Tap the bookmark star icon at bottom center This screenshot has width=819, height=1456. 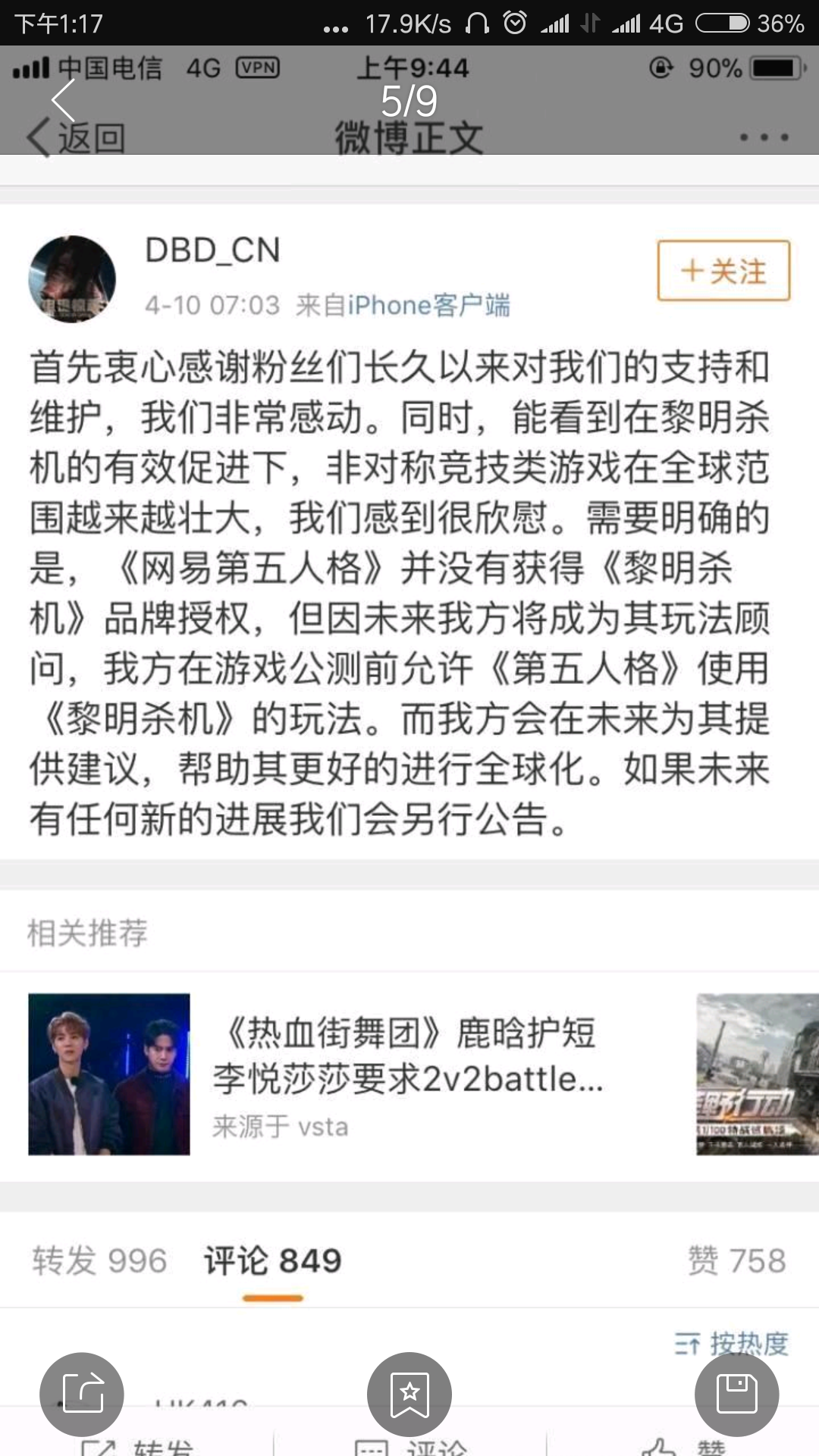(409, 1393)
